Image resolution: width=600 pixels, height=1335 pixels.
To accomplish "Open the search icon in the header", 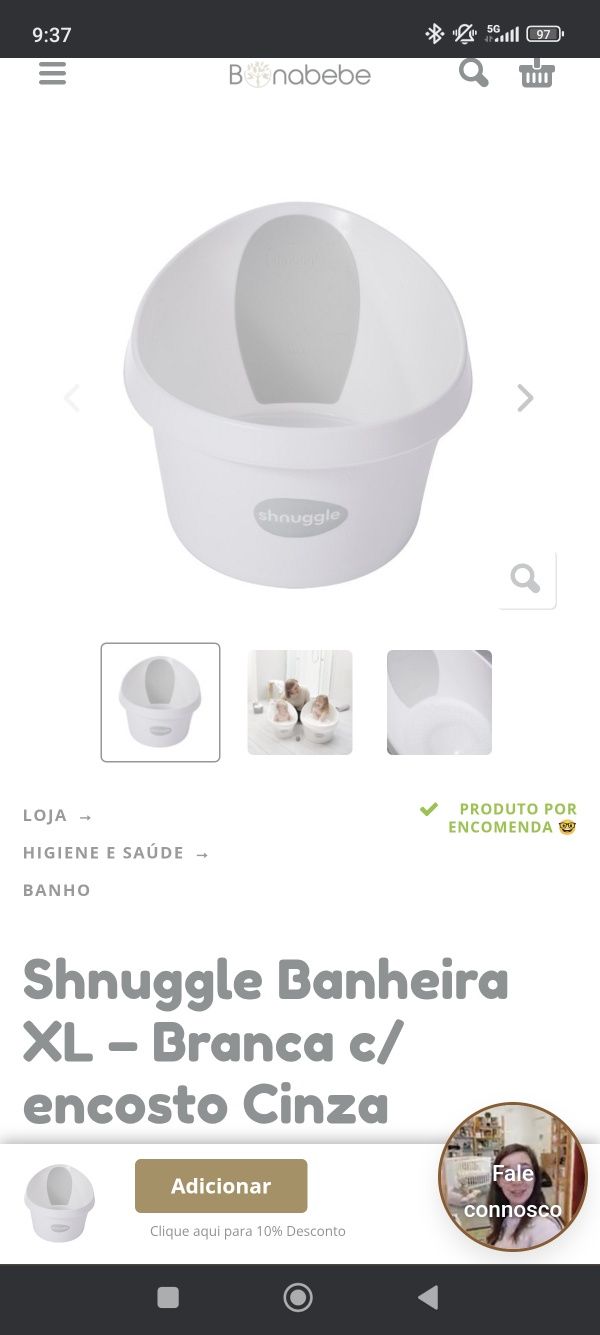I will pos(473,72).
